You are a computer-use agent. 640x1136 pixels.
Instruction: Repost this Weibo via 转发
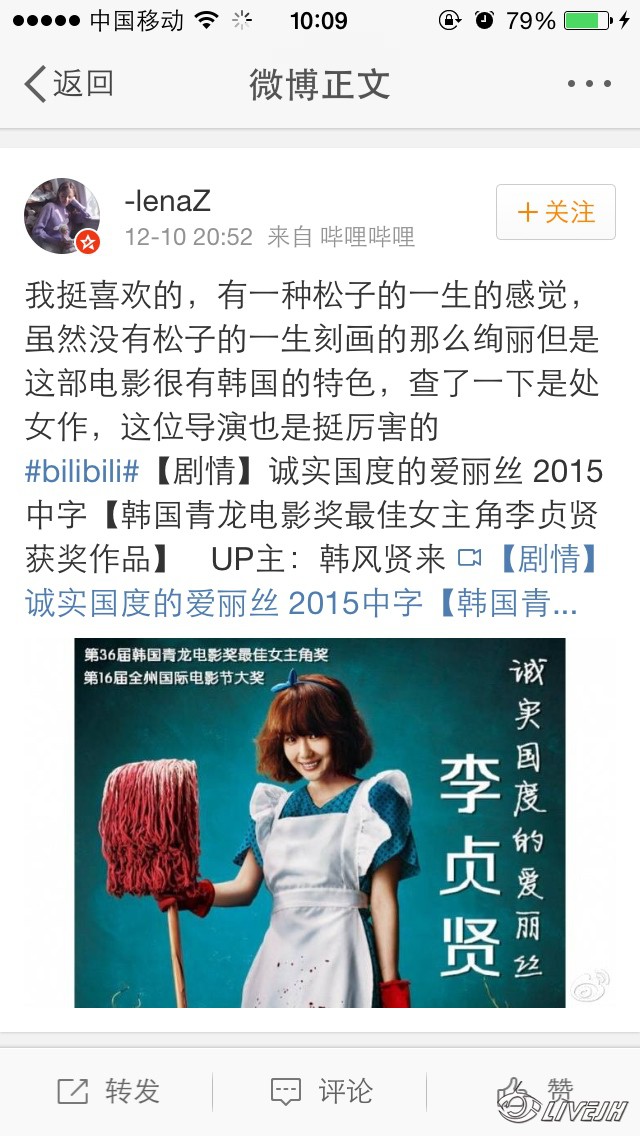108,1091
